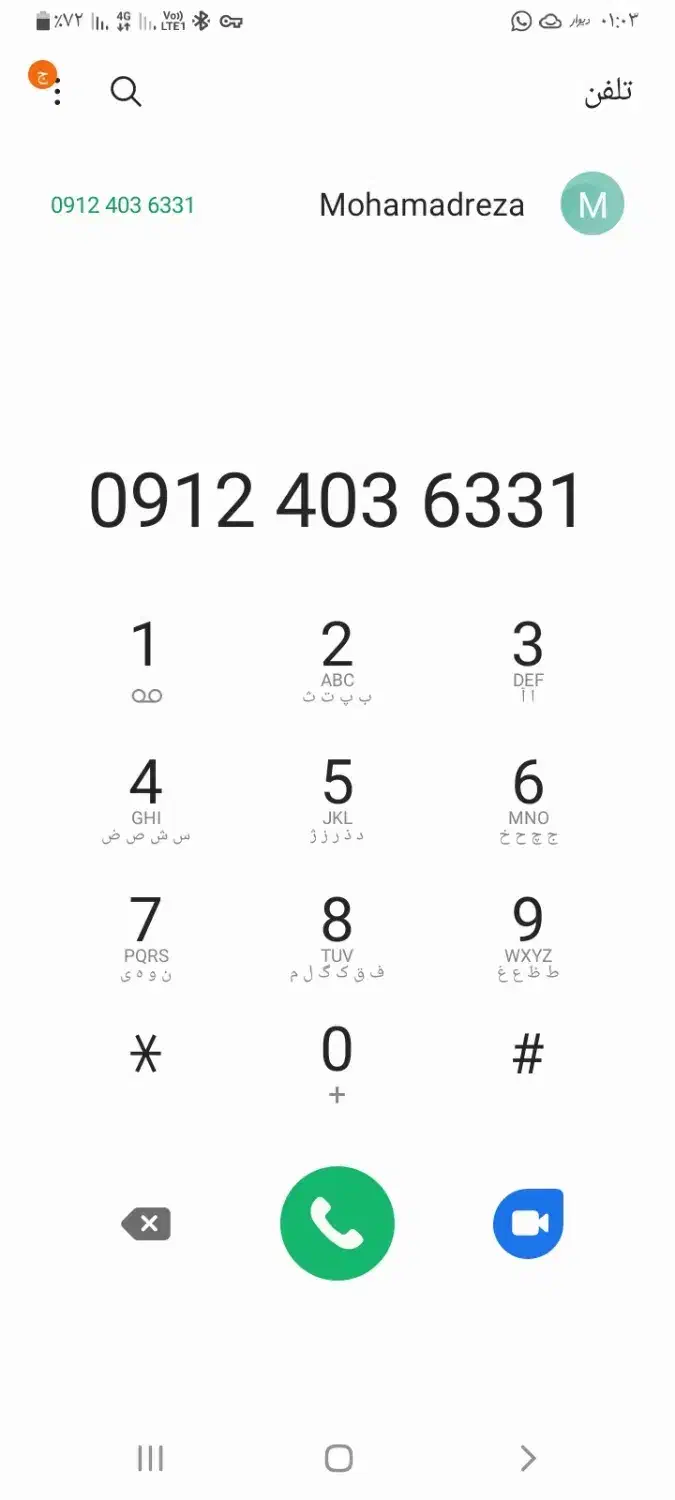The height and width of the screenshot is (1500, 675).
Task: Dial digit 1 on the keypad
Action: (x=146, y=658)
